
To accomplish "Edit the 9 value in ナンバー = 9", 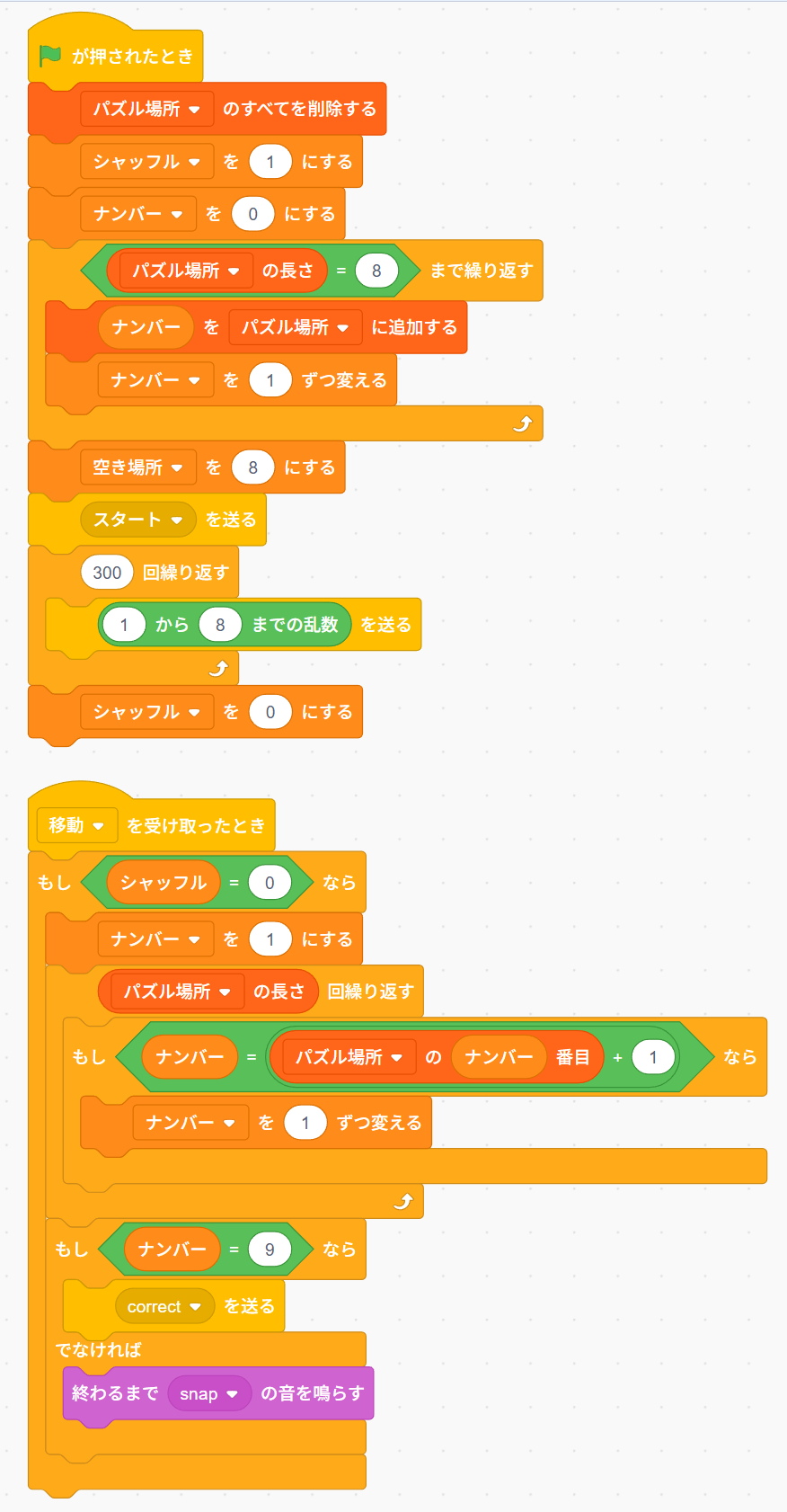I will (270, 1250).
